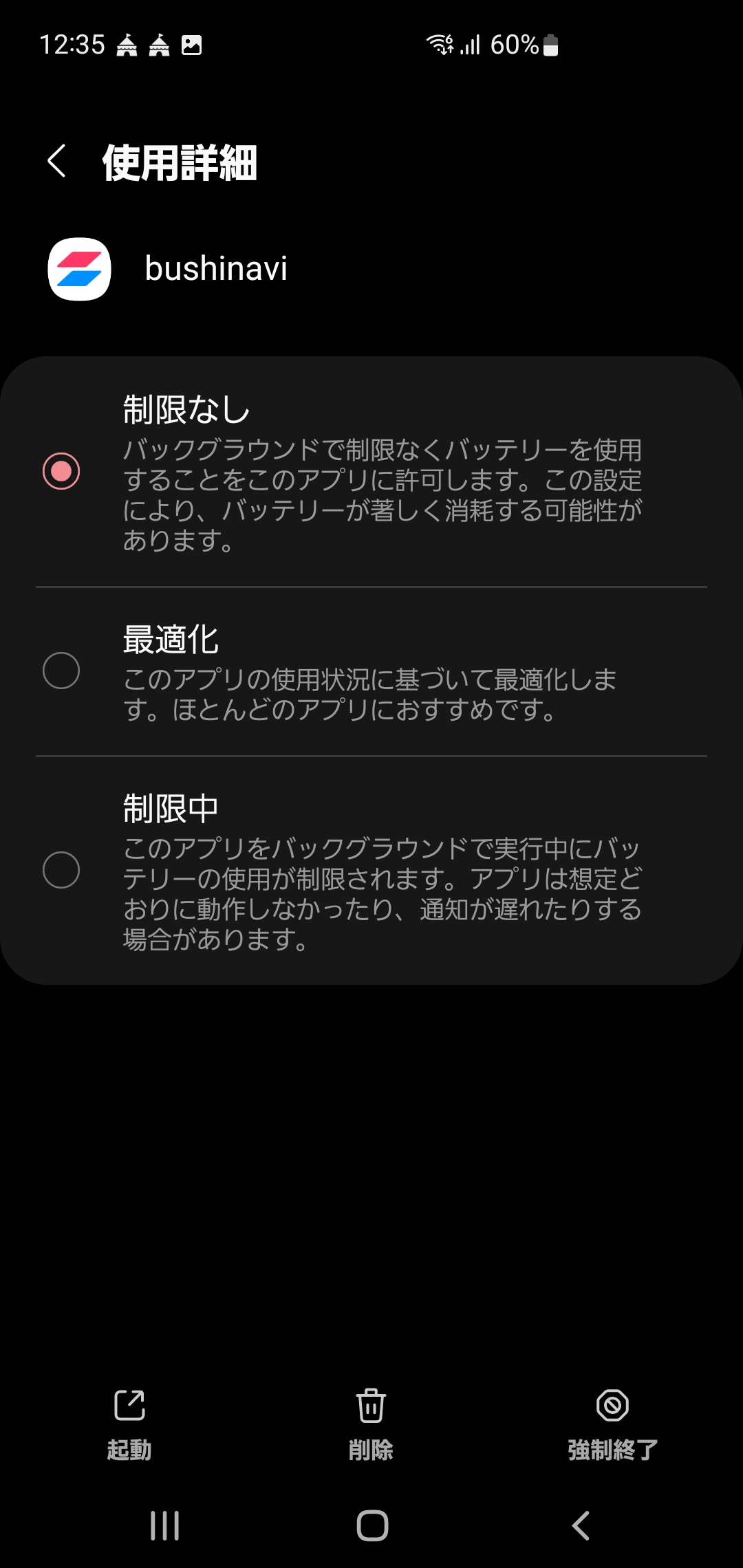Screen dimensions: 743x1568
Task: Open recent apps from the navigation bar
Action: (165, 1526)
